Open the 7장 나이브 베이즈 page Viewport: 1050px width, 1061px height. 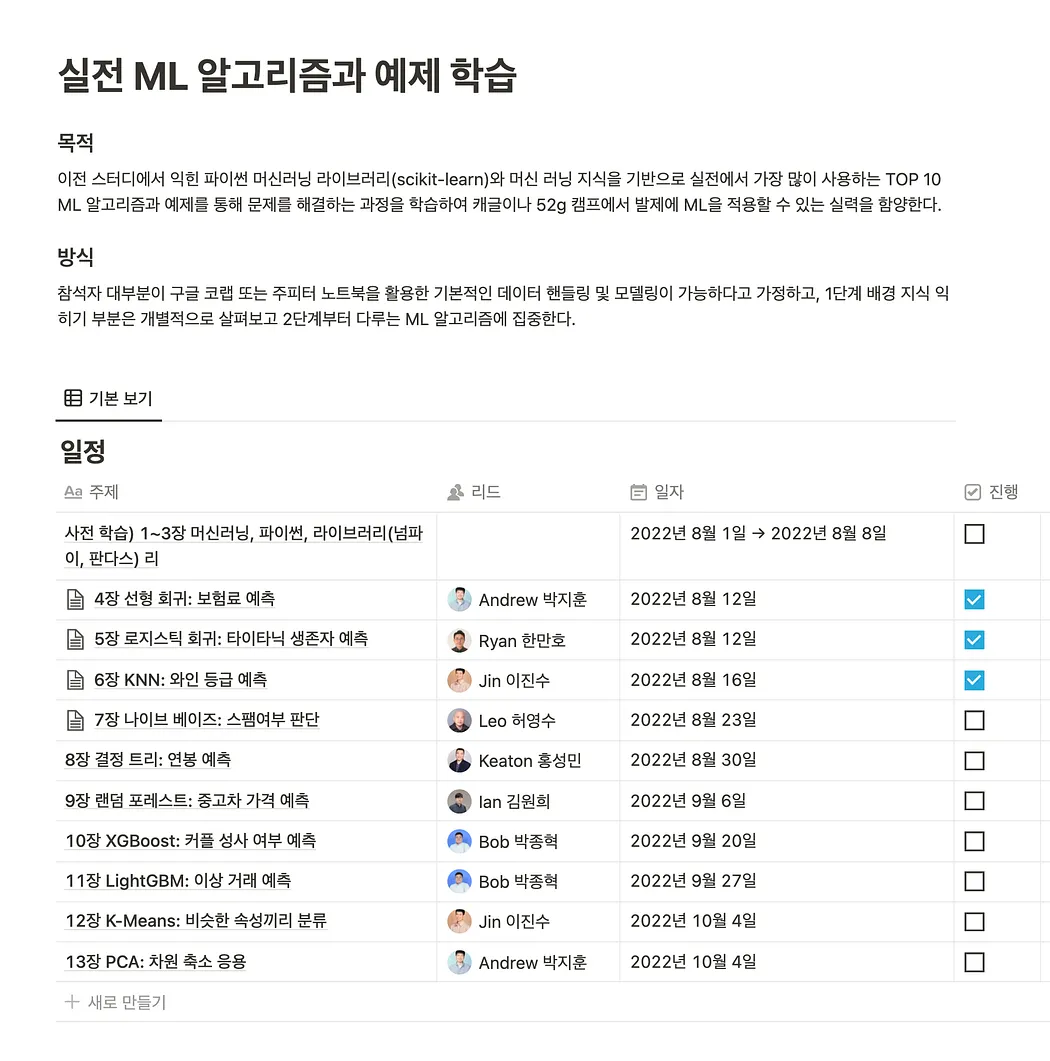click(x=206, y=720)
